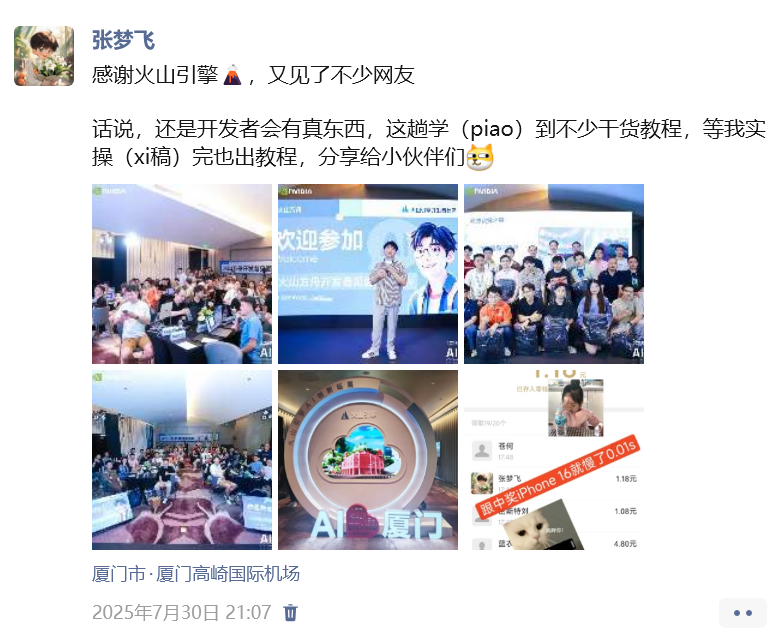This screenshot has width=774, height=642.
Task: Open the group photo with backpacks
Action: [x=554, y=273]
